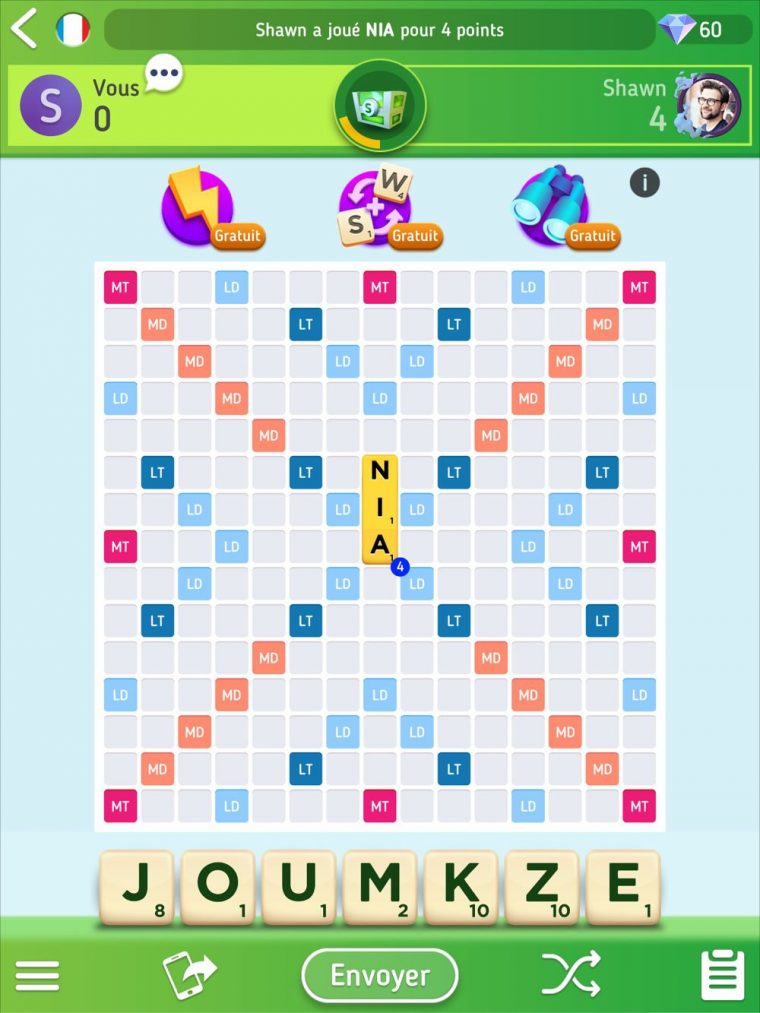760x1013 pixels.
Task: Open the score sheet clipboard
Action: click(x=722, y=975)
